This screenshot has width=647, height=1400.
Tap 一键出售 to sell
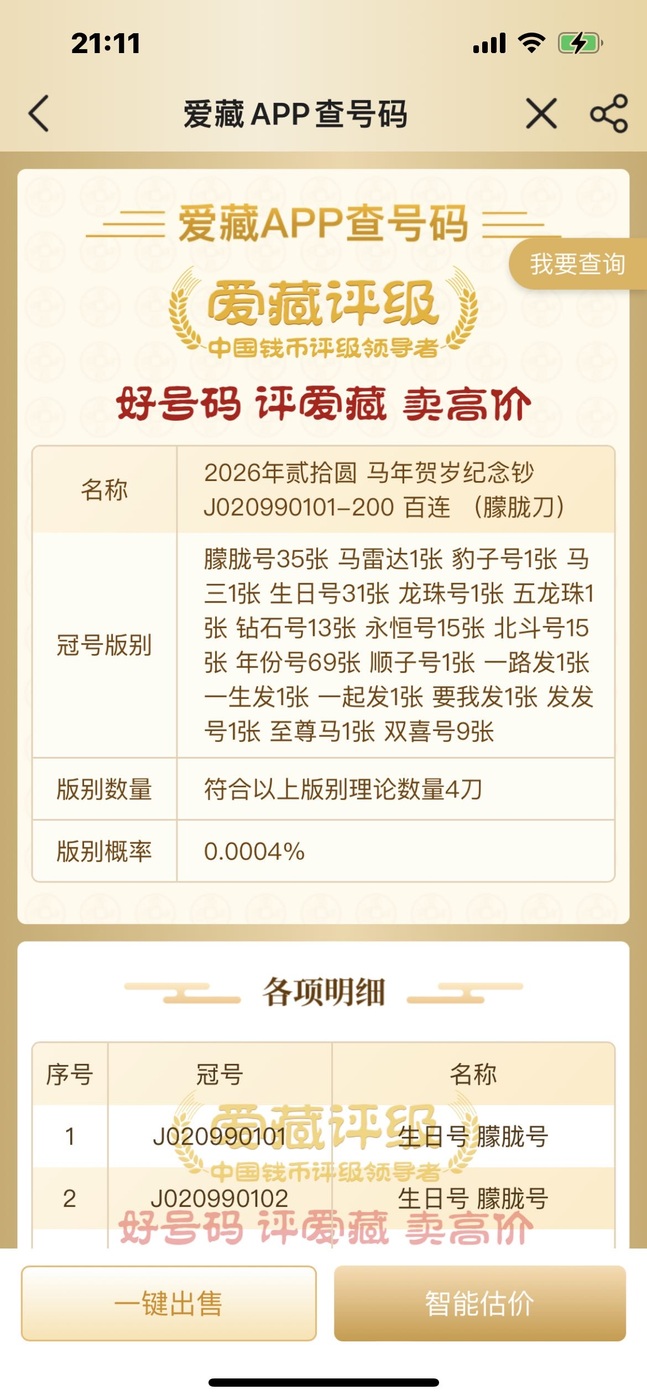[168, 1303]
